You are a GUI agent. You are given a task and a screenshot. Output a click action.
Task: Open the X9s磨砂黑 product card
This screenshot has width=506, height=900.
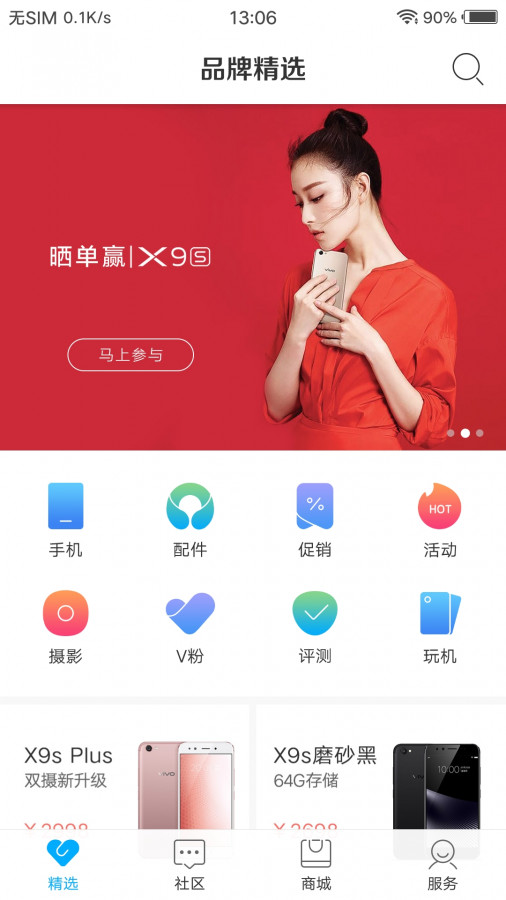point(381,767)
